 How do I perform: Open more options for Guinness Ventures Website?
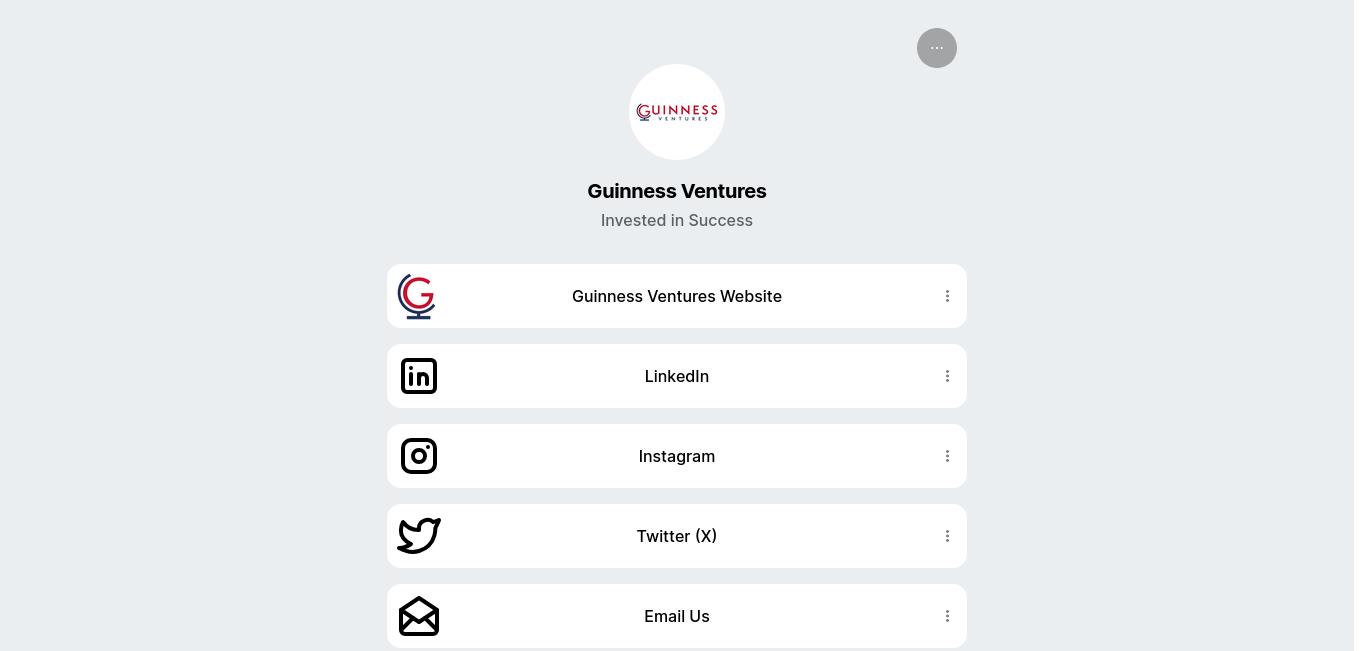pyautogui.click(x=947, y=296)
